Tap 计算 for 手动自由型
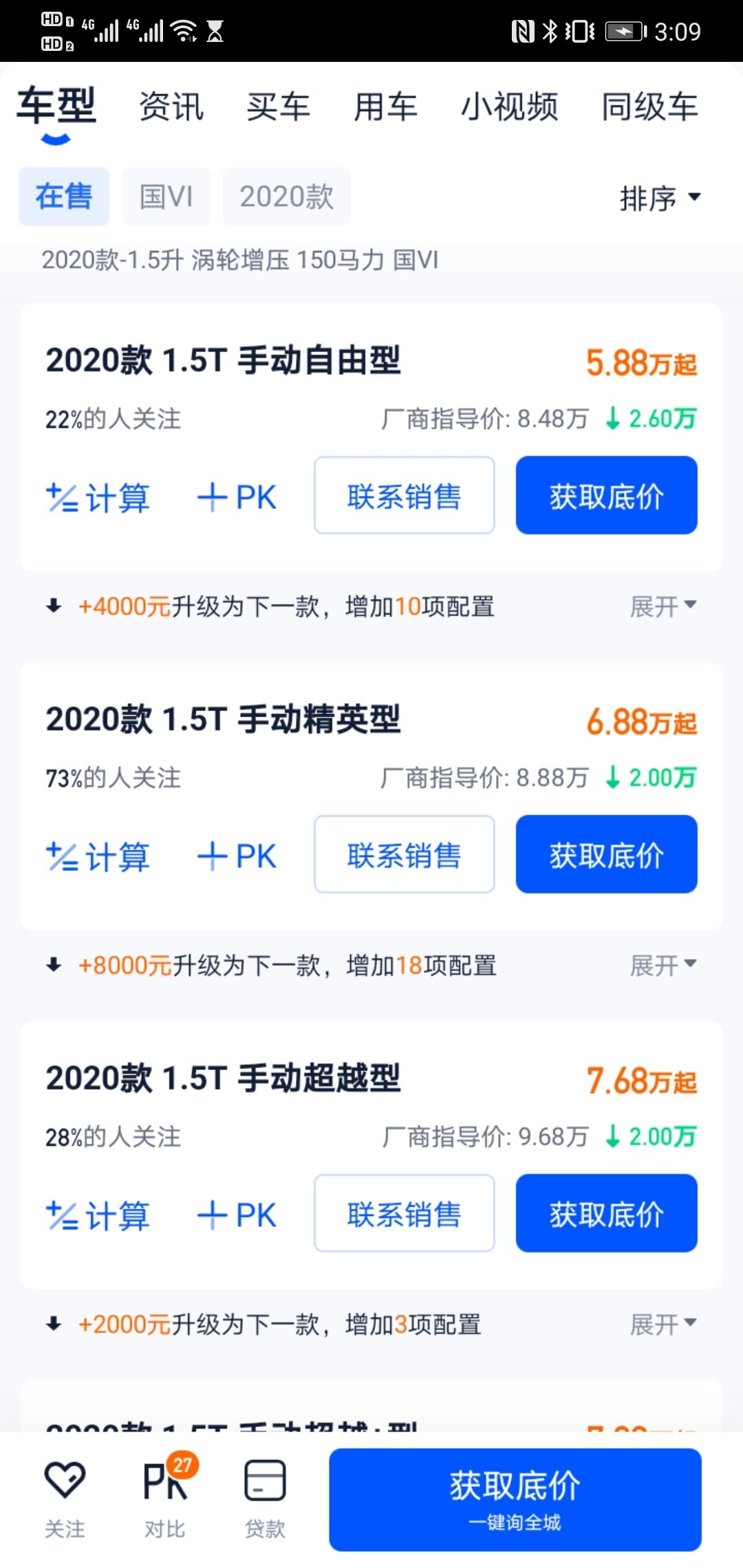This screenshot has height=1568, width=743. click(x=98, y=497)
